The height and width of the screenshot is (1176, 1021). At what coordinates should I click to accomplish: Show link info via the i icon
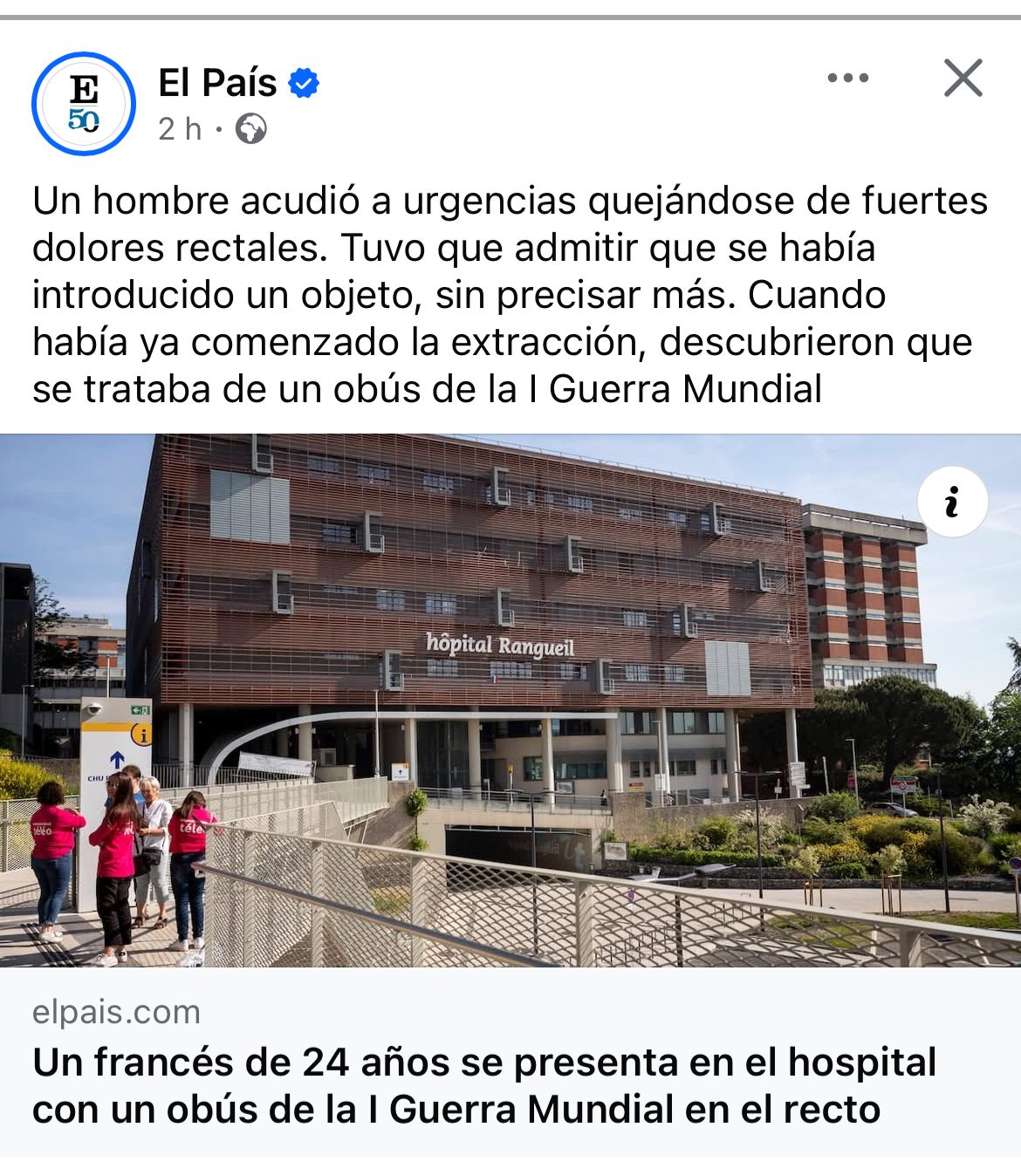(x=952, y=503)
